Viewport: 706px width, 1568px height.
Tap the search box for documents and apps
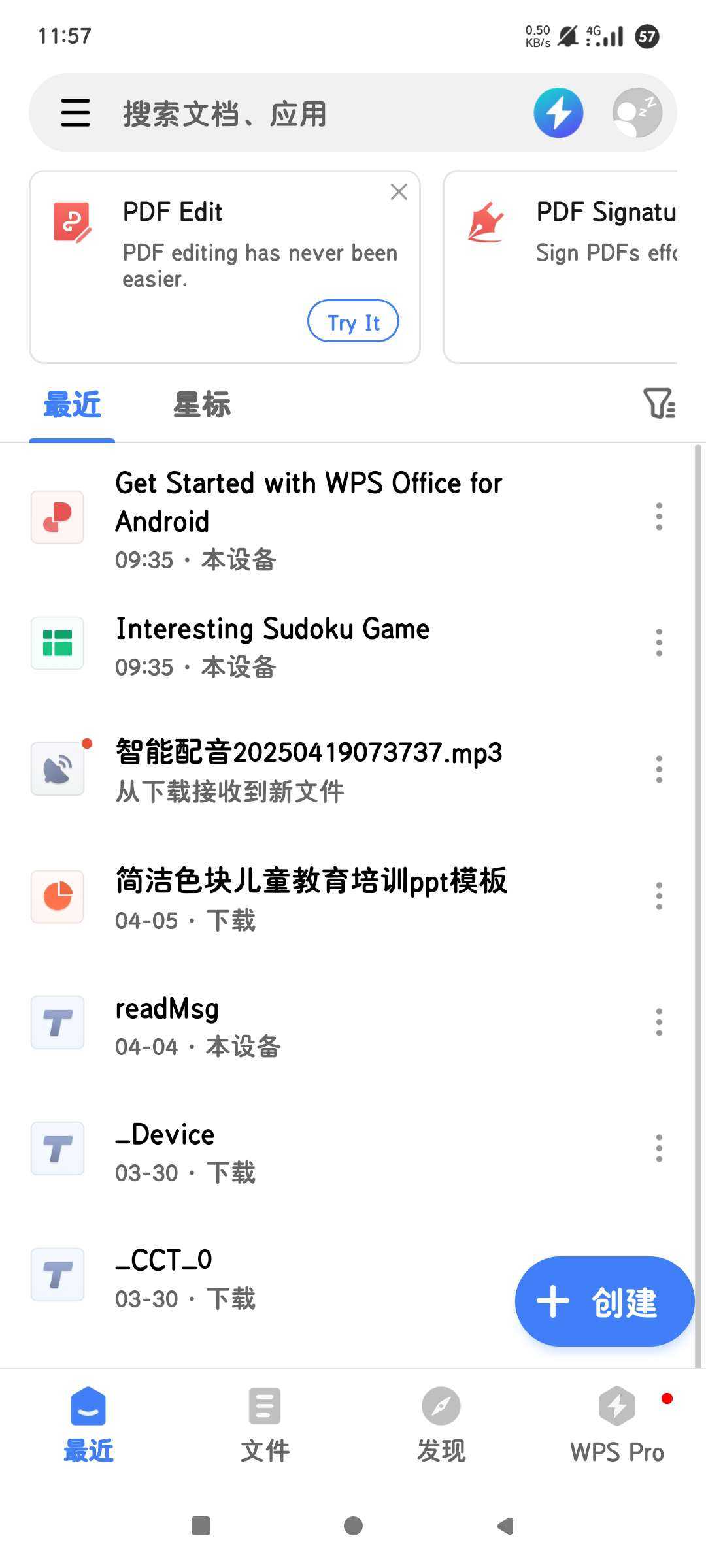[294, 114]
